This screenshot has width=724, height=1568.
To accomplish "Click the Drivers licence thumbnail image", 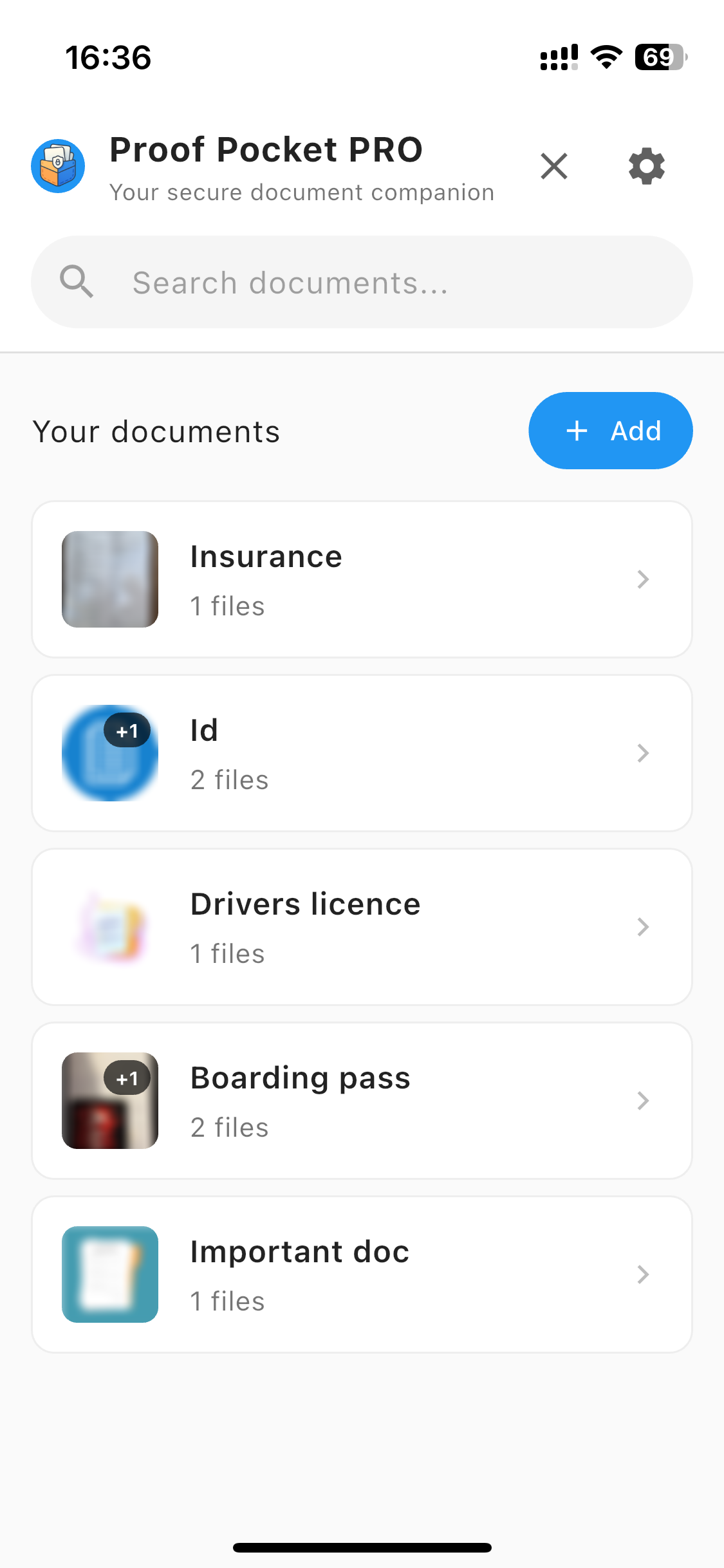I will coord(109,927).
